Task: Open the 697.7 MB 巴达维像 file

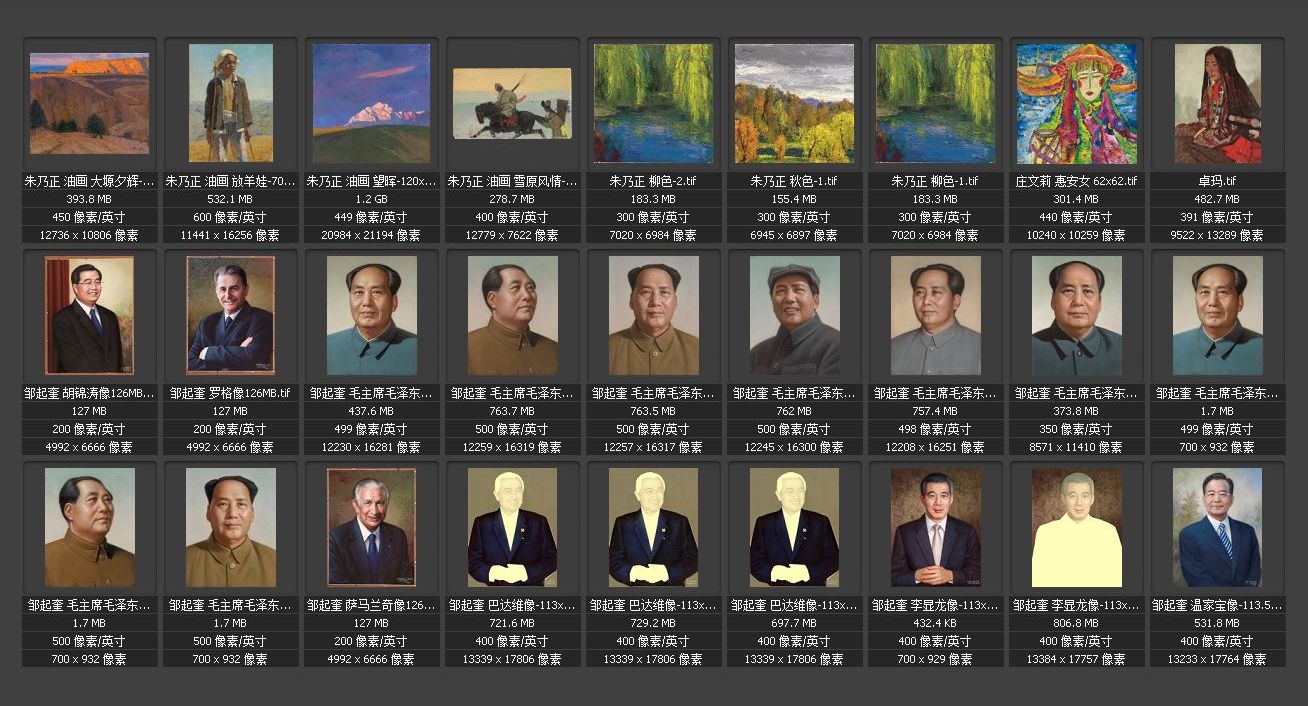Action: click(794, 527)
